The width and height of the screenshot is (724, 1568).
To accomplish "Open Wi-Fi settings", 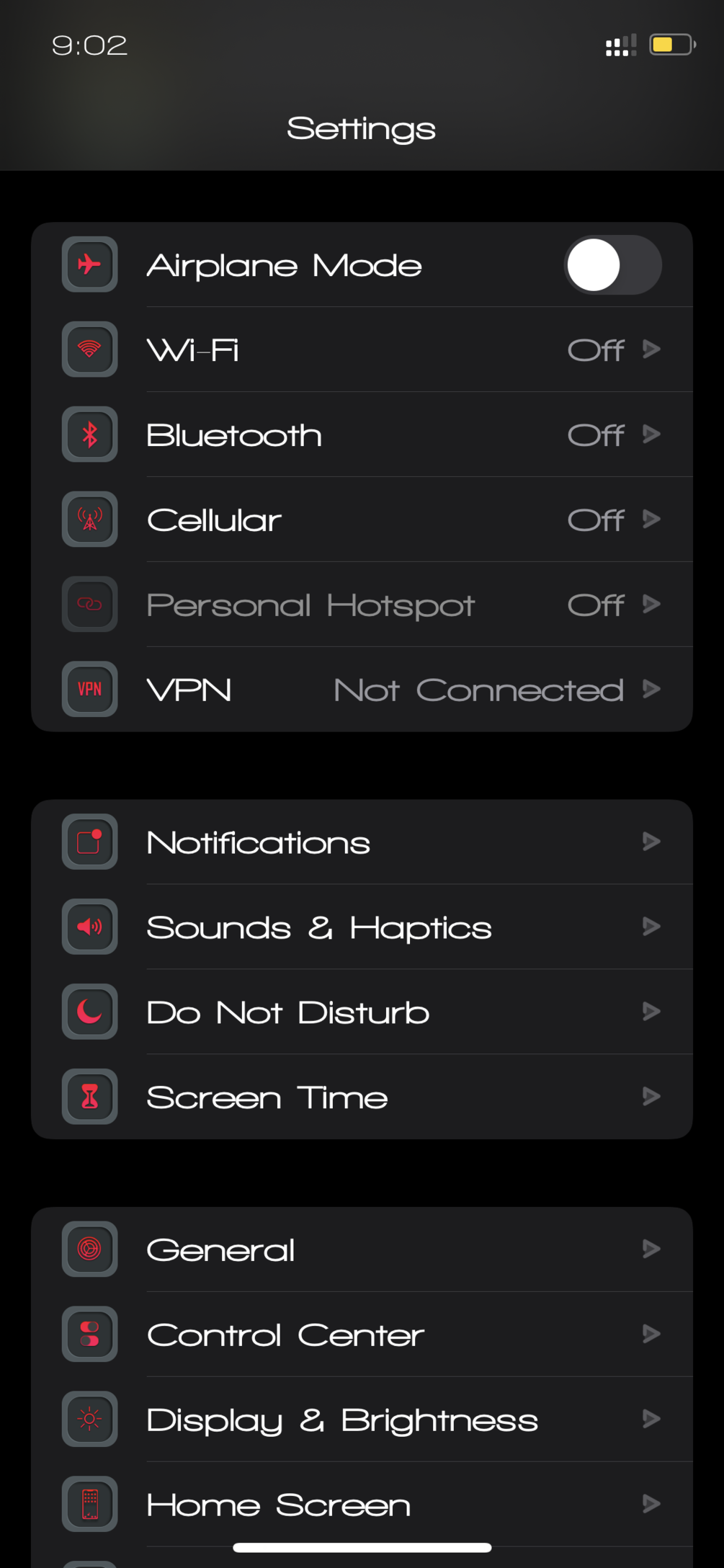I will (x=362, y=350).
